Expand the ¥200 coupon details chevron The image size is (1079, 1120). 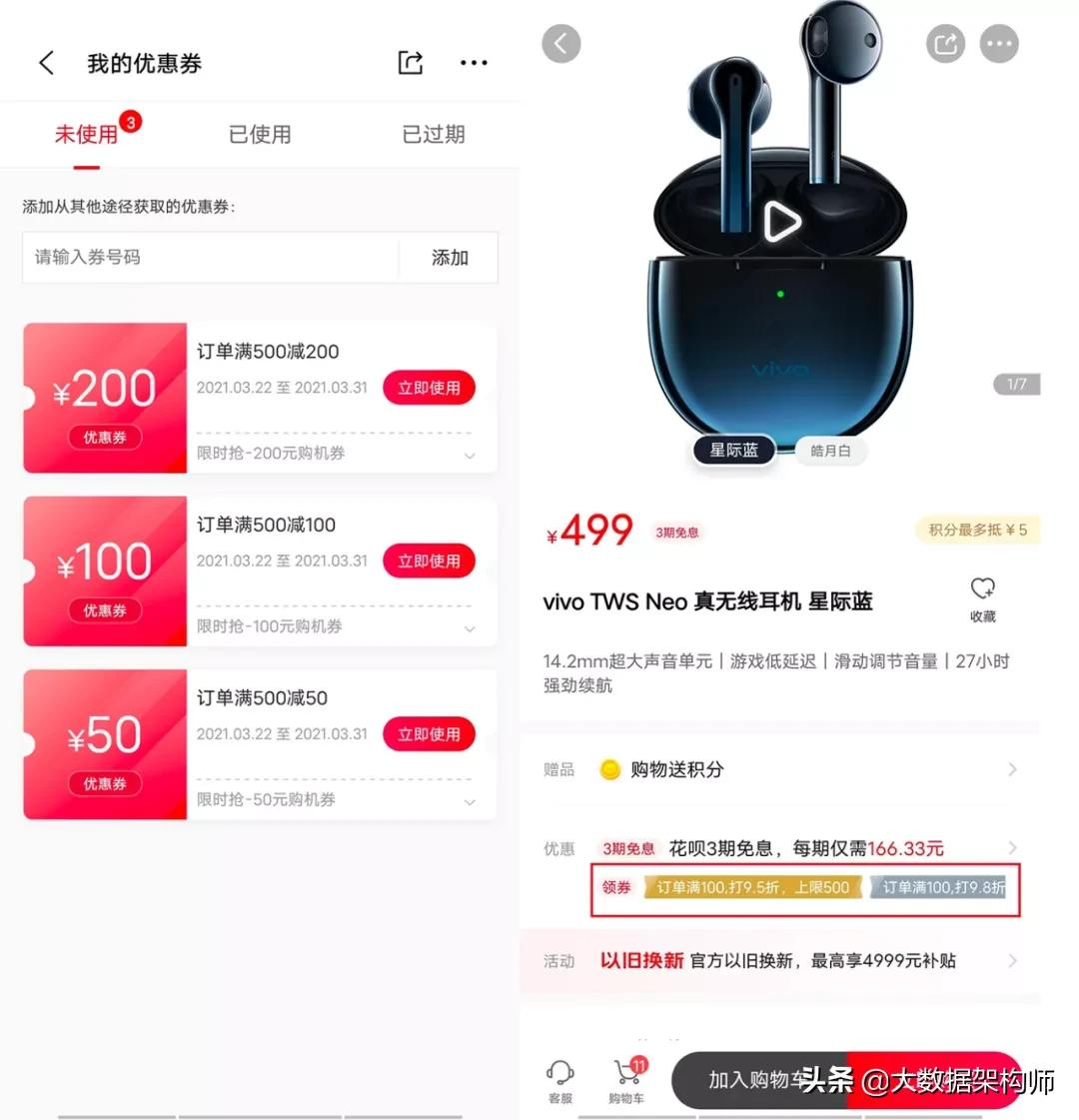point(470,453)
